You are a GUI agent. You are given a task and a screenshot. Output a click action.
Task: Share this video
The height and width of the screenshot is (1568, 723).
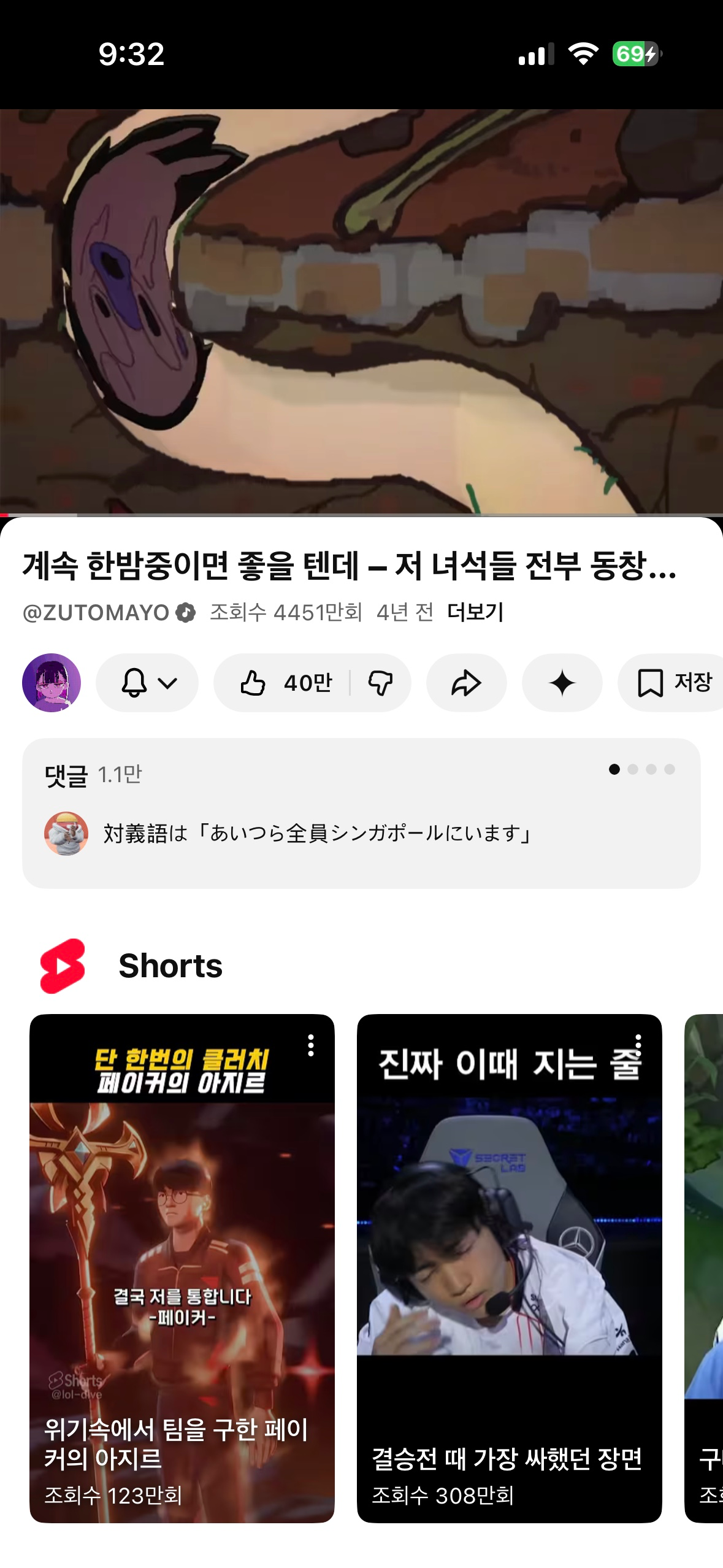[466, 683]
